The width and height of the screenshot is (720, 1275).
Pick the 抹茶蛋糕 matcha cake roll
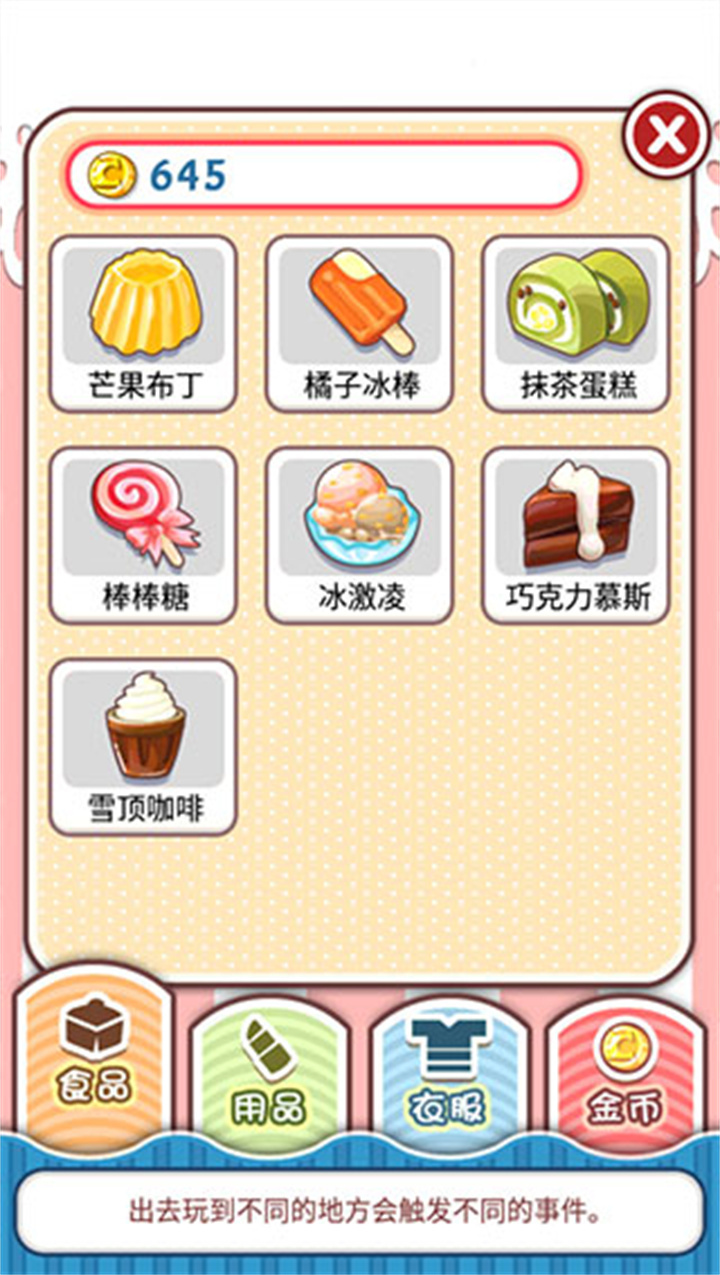click(576, 324)
